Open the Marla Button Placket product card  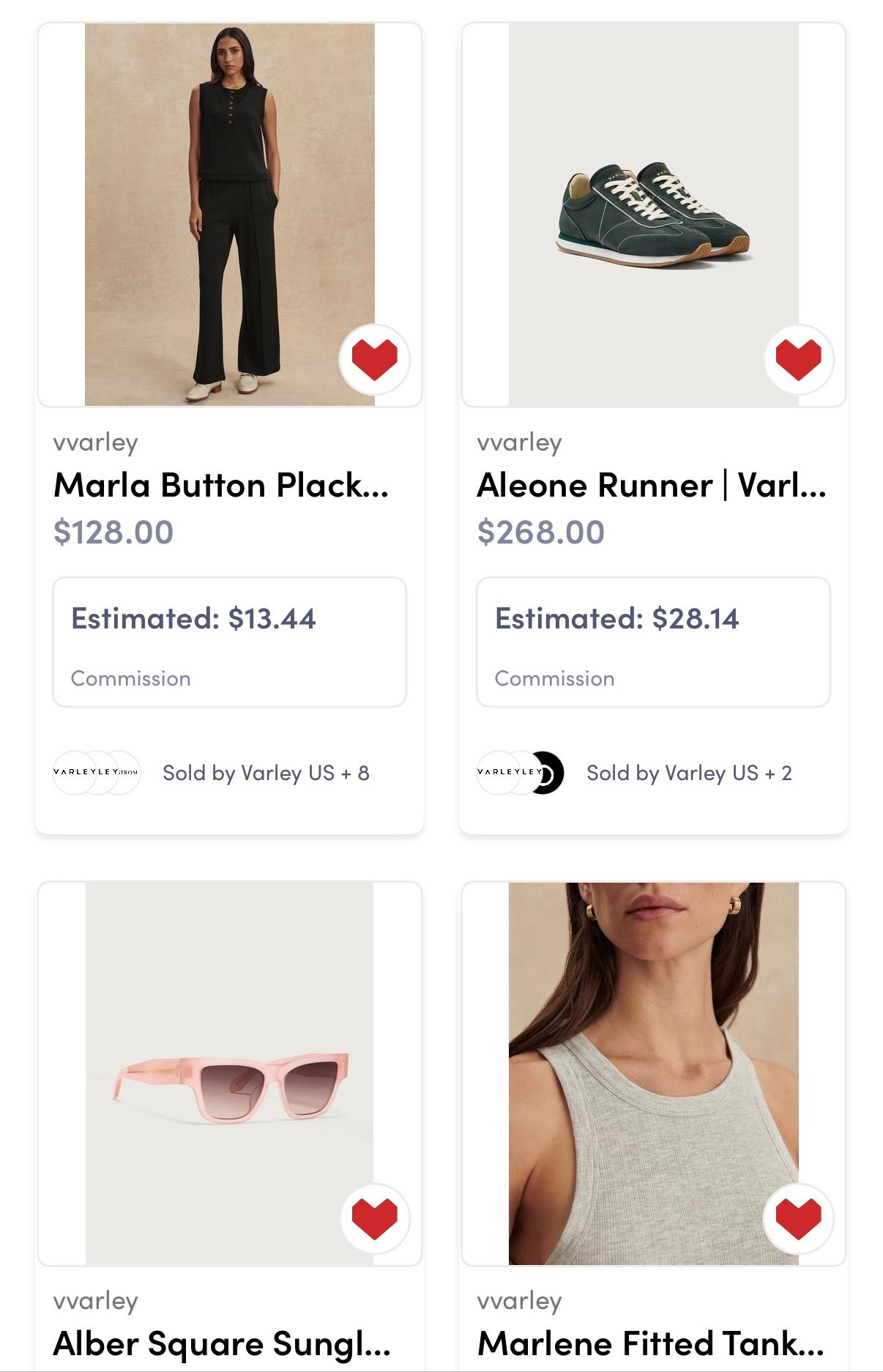coord(221,485)
